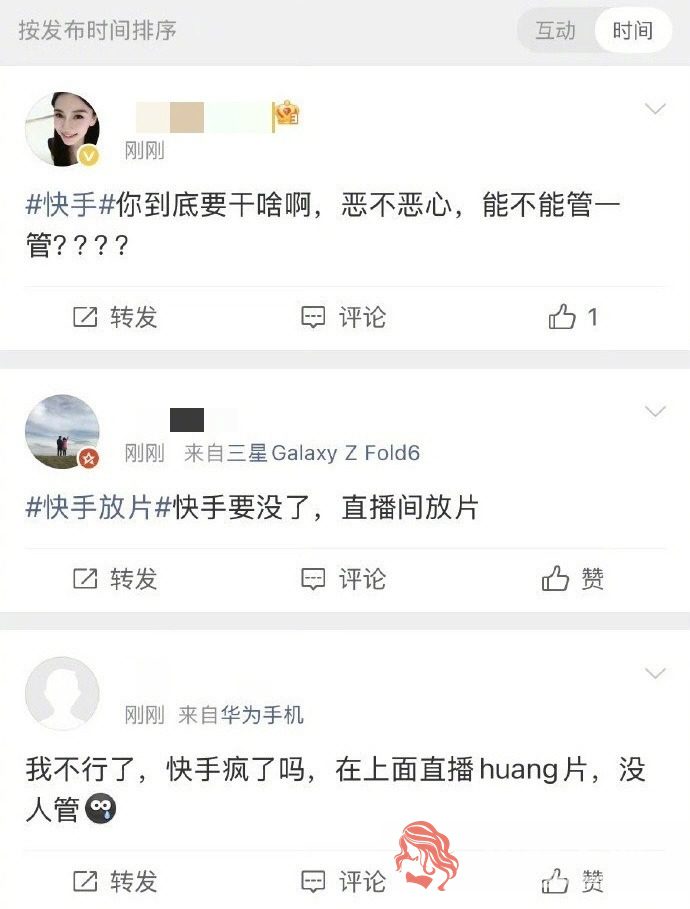This screenshot has width=690, height=909.
Task: Open the avatar of the first post's author
Action: pyautogui.click(x=62, y=130)
